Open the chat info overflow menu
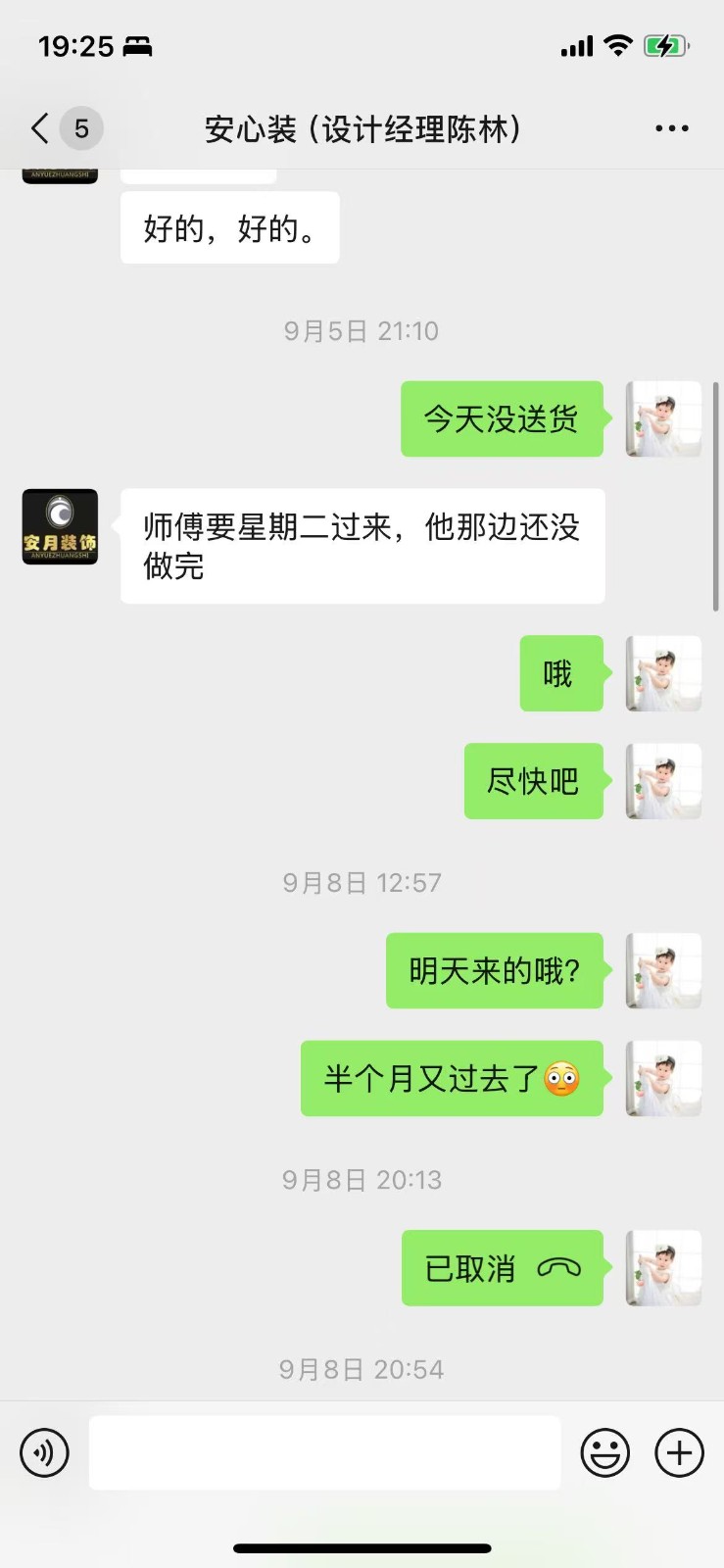724x1568 pixels. (x=671, y=128)
